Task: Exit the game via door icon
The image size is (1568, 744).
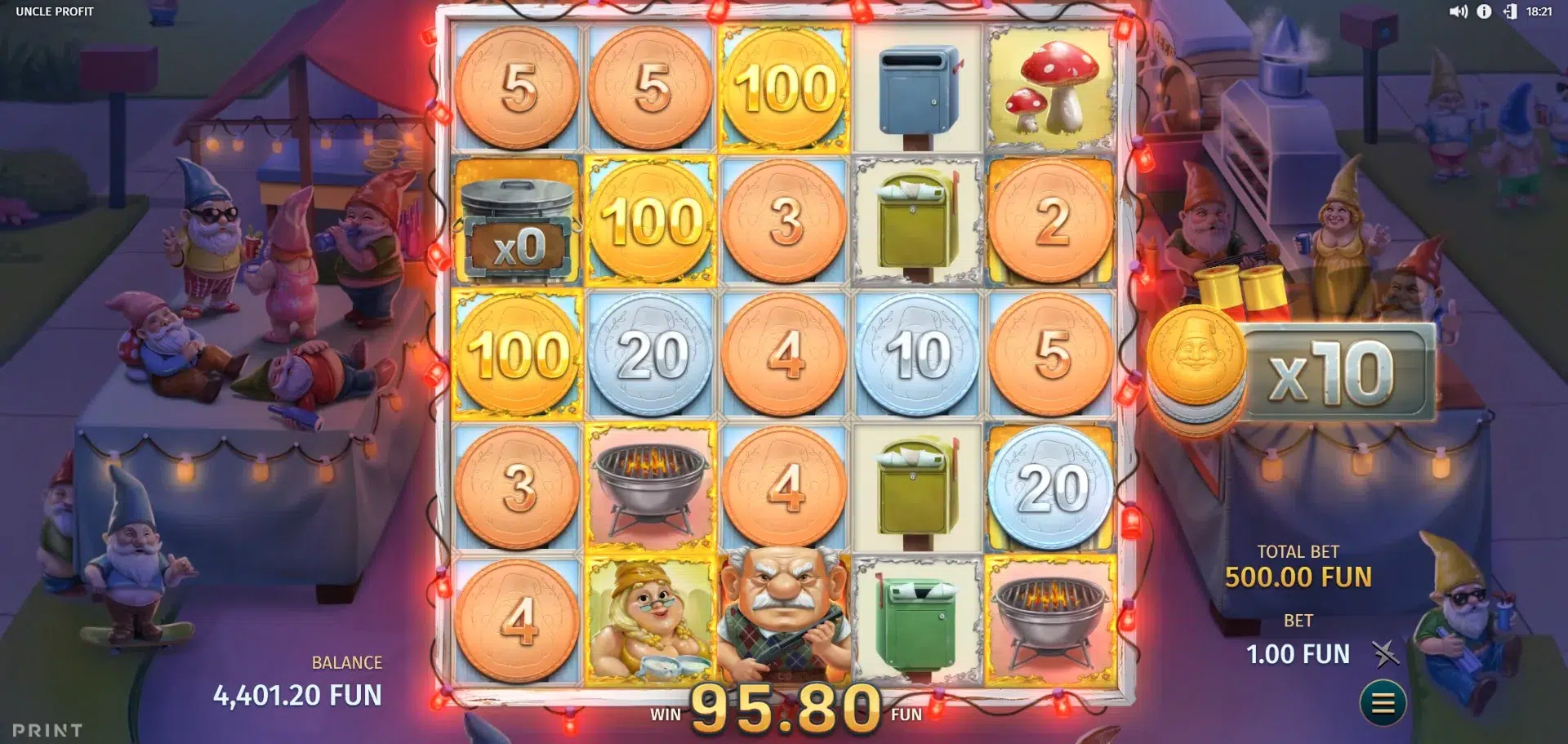Action: point(1510,11)
